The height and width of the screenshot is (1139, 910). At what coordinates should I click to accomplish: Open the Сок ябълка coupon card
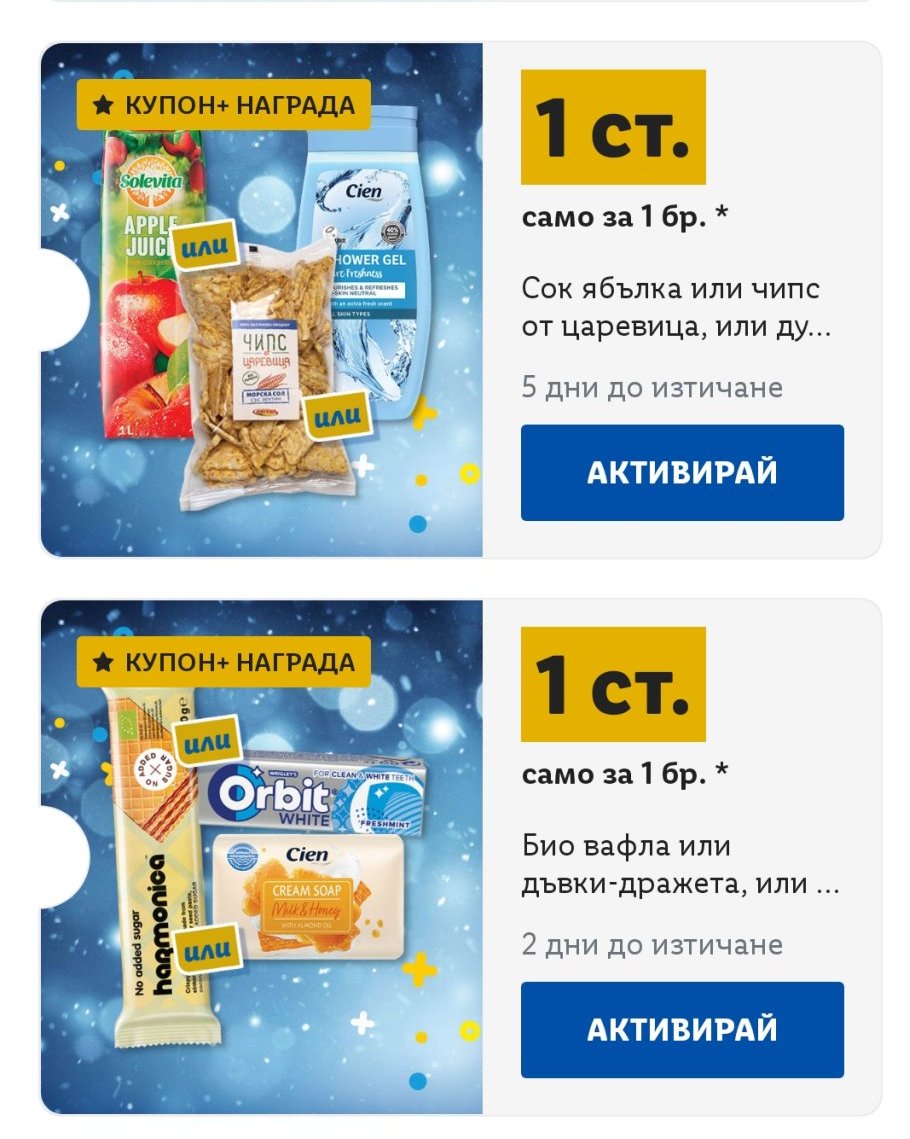pyautogui.click(x=670, y=308)
